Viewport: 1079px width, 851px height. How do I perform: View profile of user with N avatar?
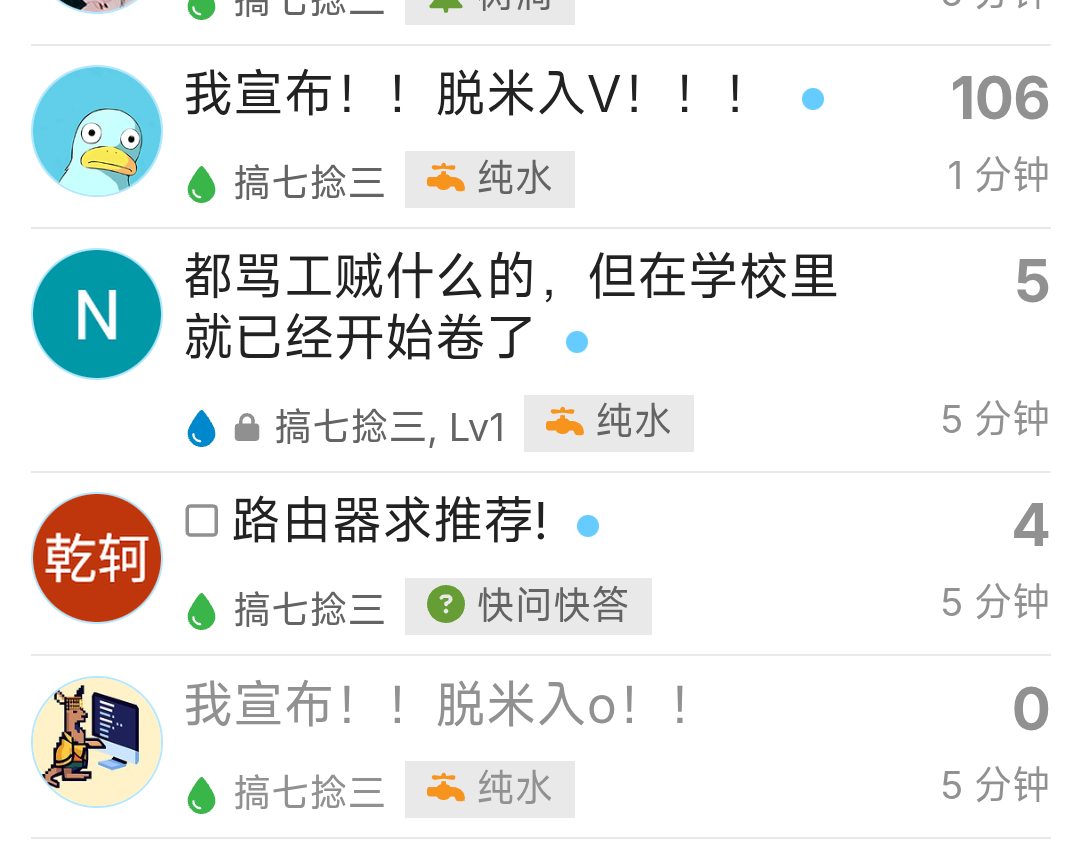97,314
